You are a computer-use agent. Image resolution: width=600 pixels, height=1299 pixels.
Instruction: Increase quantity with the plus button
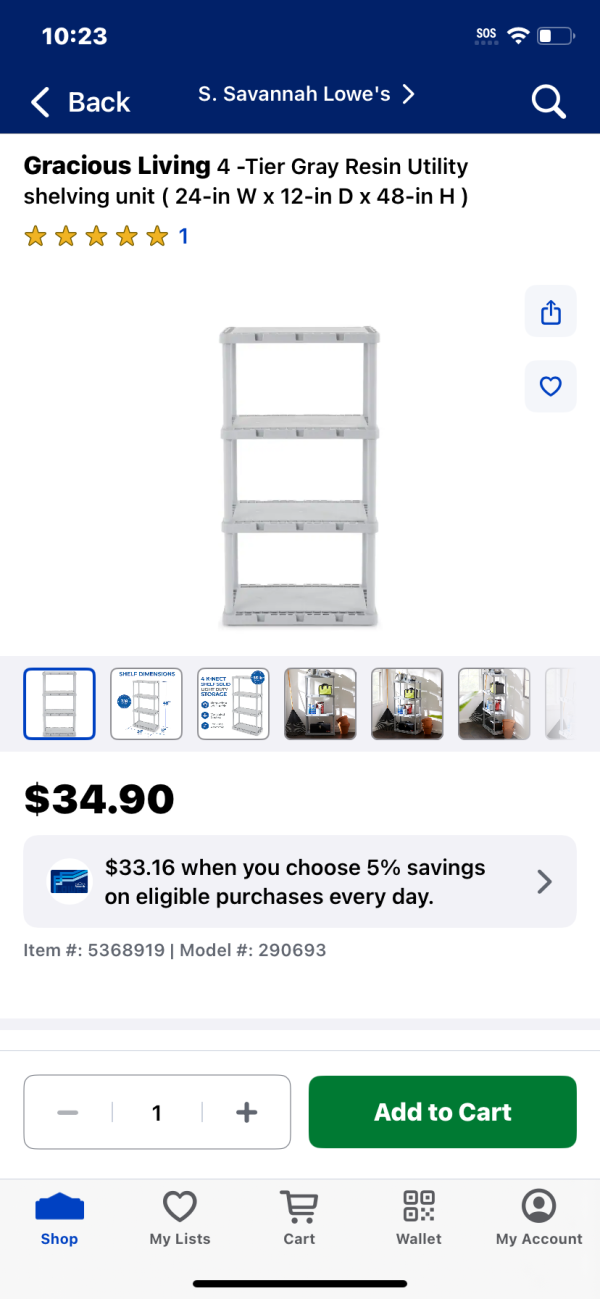click(246, 1112)
